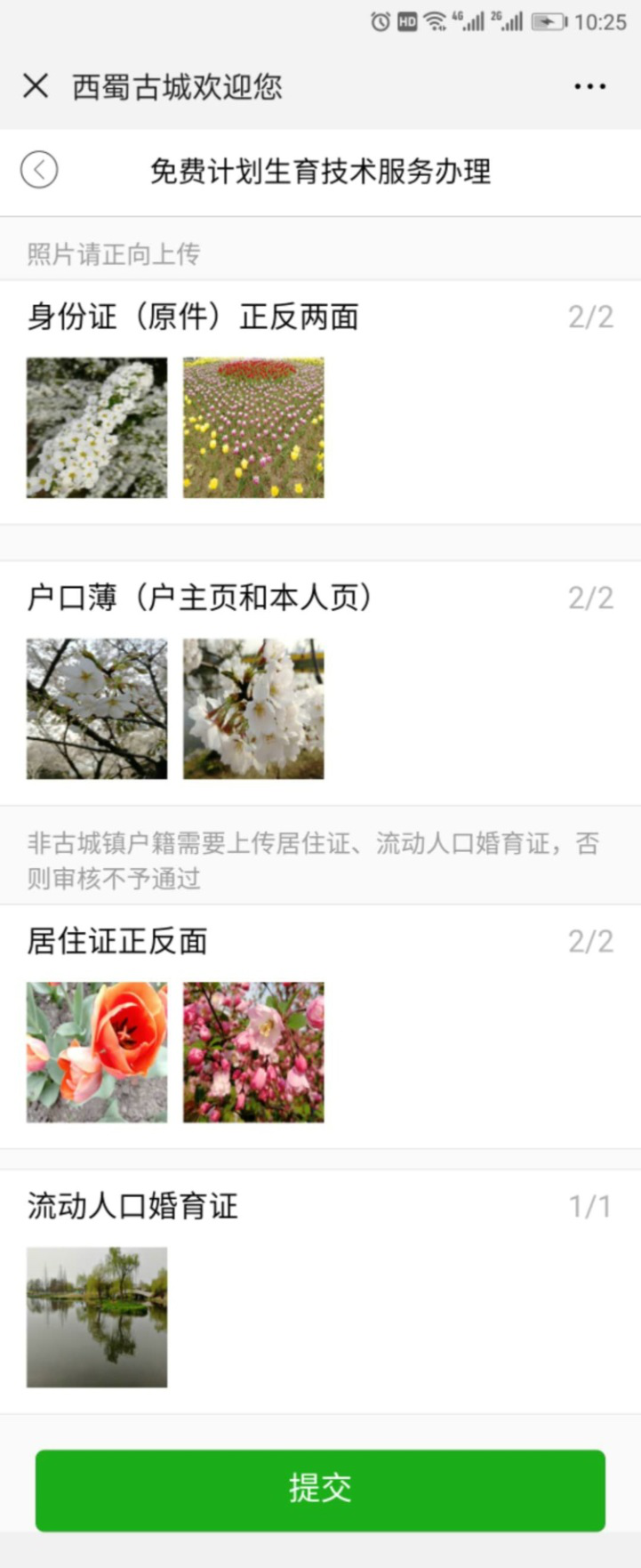
Task: View first 户口薄 cherry blossom branch photo
Action: coord(97,709)
